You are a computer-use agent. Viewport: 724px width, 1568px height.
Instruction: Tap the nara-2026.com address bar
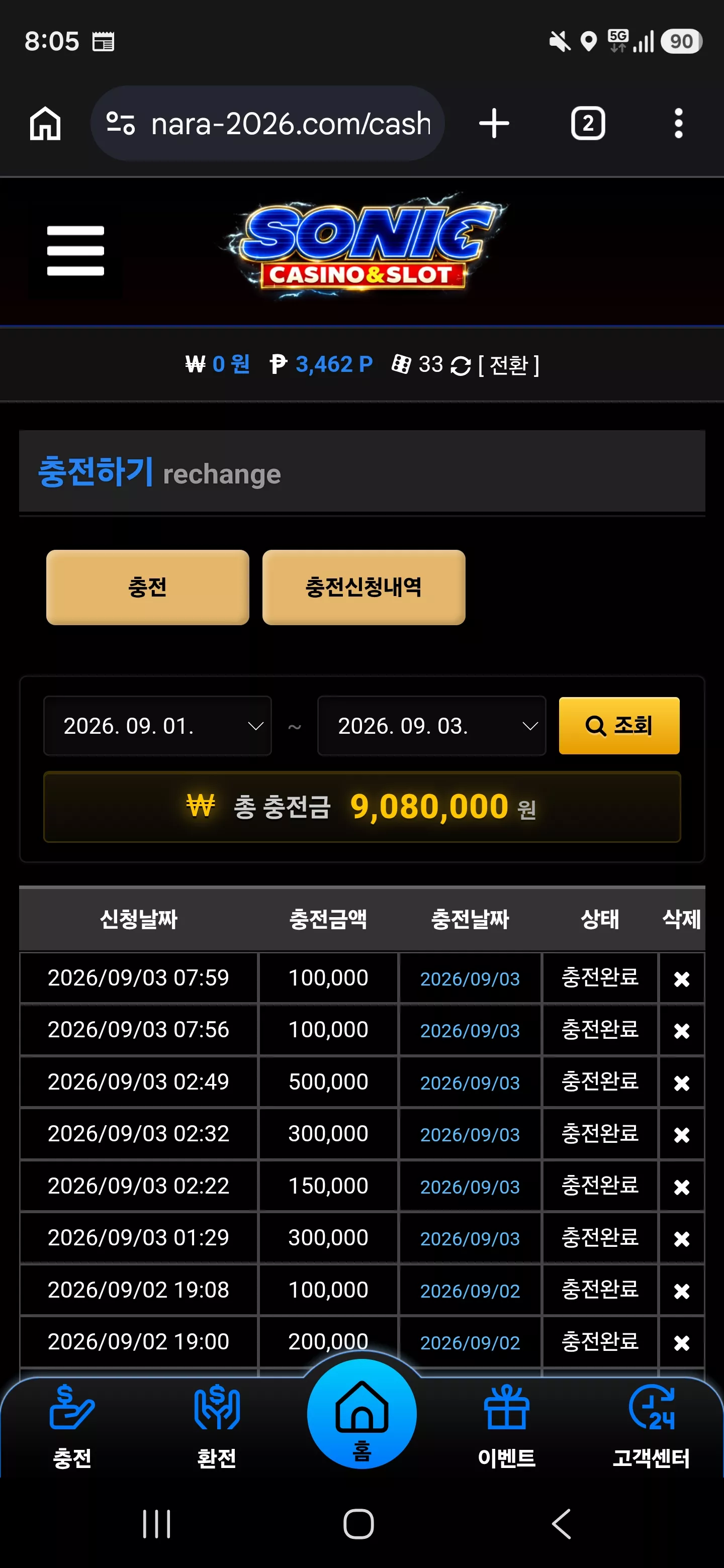(268, 124)
